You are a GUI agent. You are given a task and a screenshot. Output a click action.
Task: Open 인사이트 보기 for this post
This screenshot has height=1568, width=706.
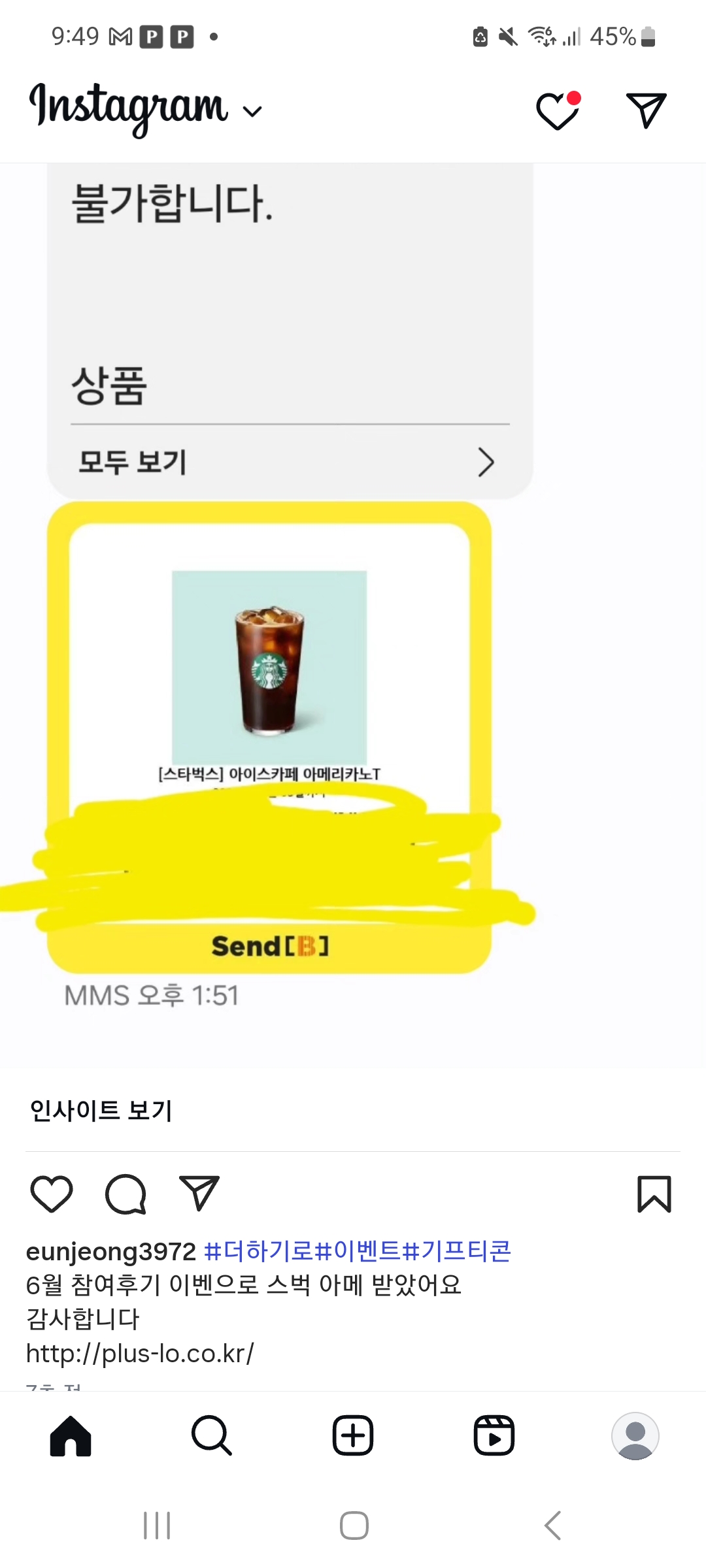(101, 1110)
